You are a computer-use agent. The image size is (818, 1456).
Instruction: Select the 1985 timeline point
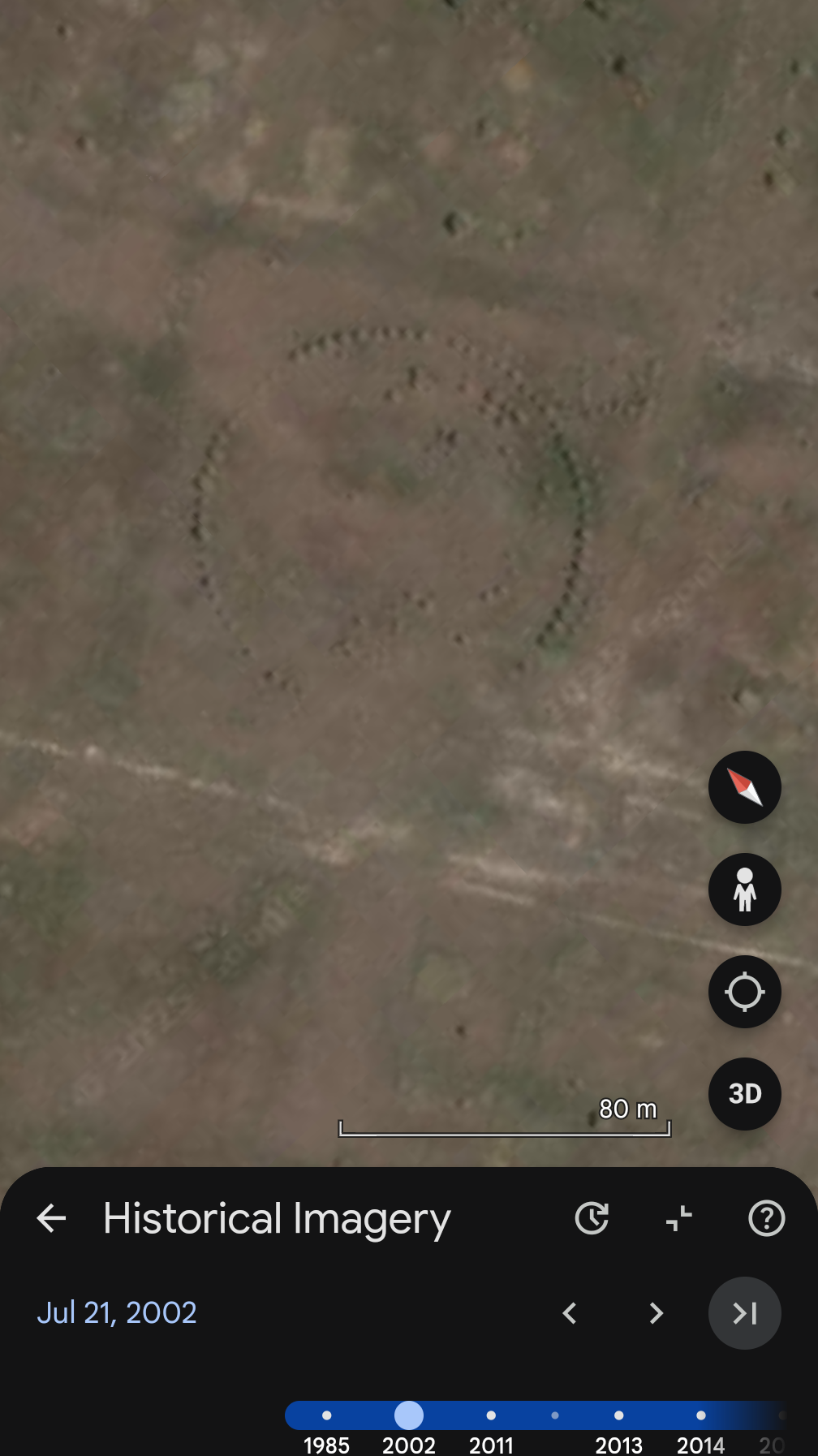327,1415
